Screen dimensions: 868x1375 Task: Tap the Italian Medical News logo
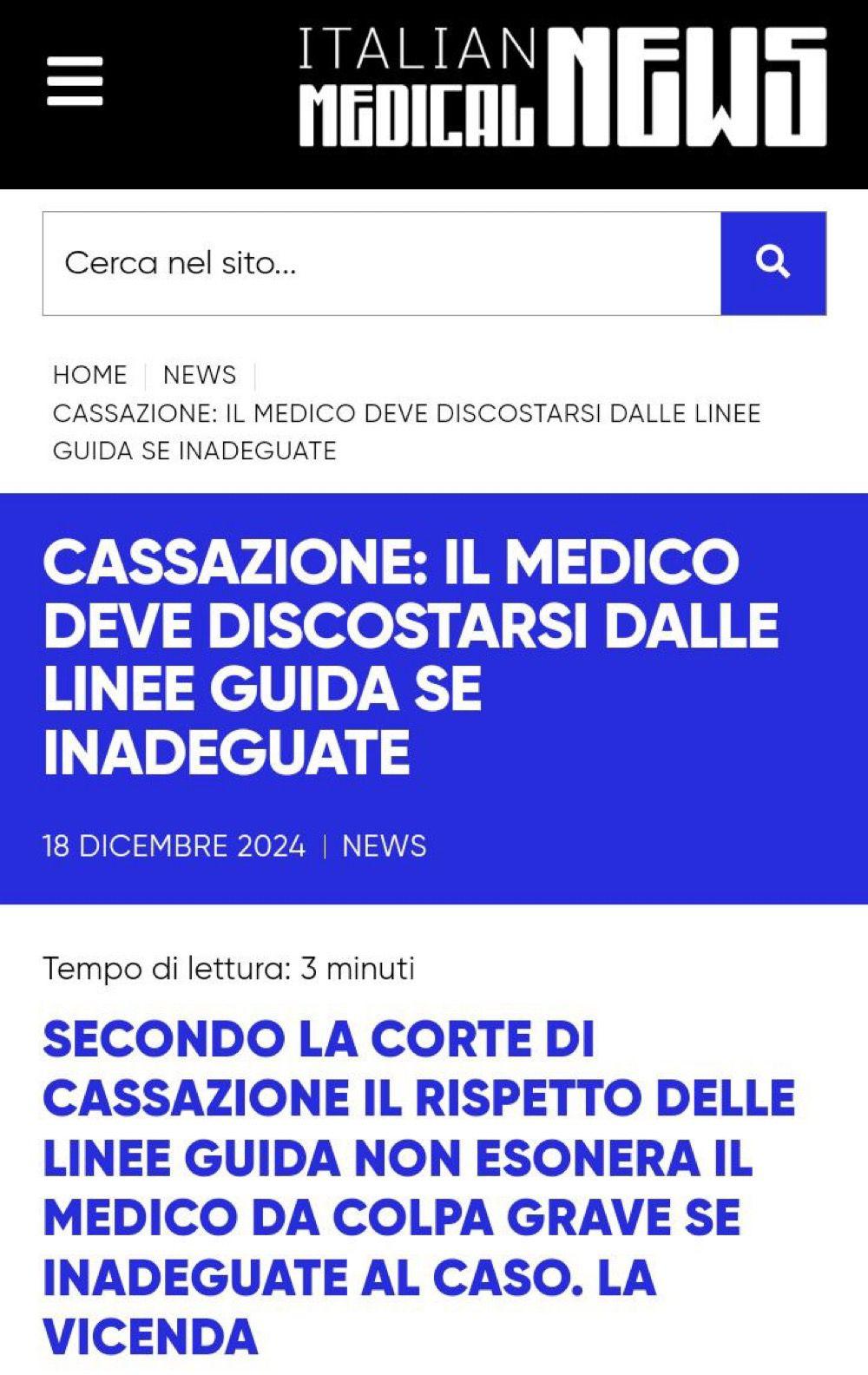pos(562,87)
